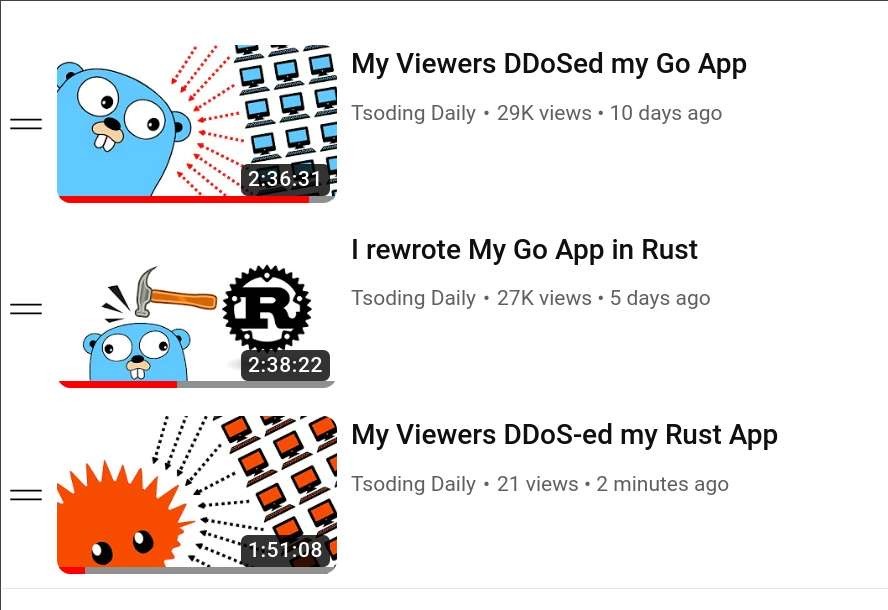888x610 pixels.
Task: Open the 'My Viewers DDoS-ed my Rust App' thumbnail
Action: pyautogui.click(x=197, y=494)
